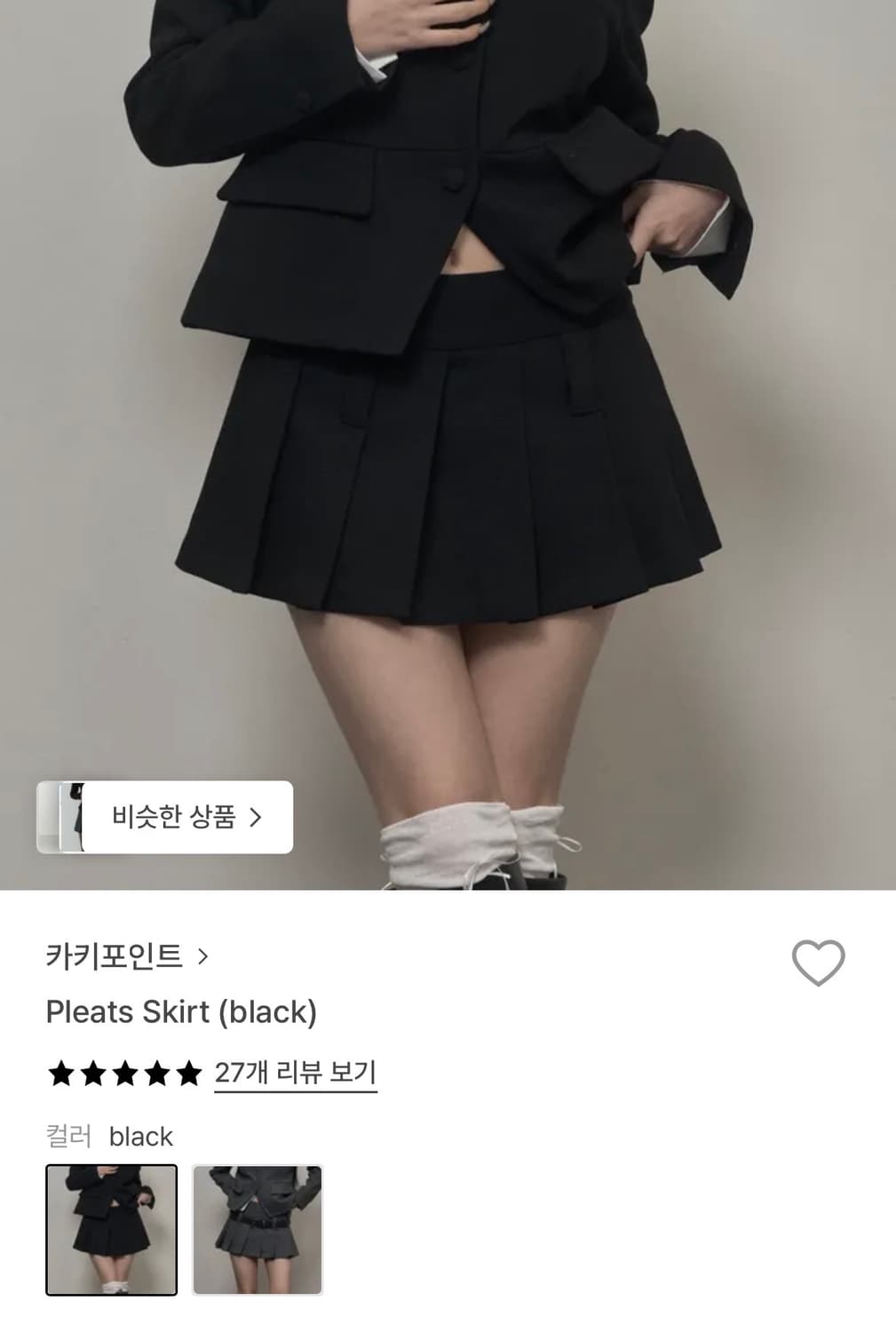Viewport: 896px width, 1332px height.
Task: Select the middle star of the review rating
Action: (x=123, y=1074)
